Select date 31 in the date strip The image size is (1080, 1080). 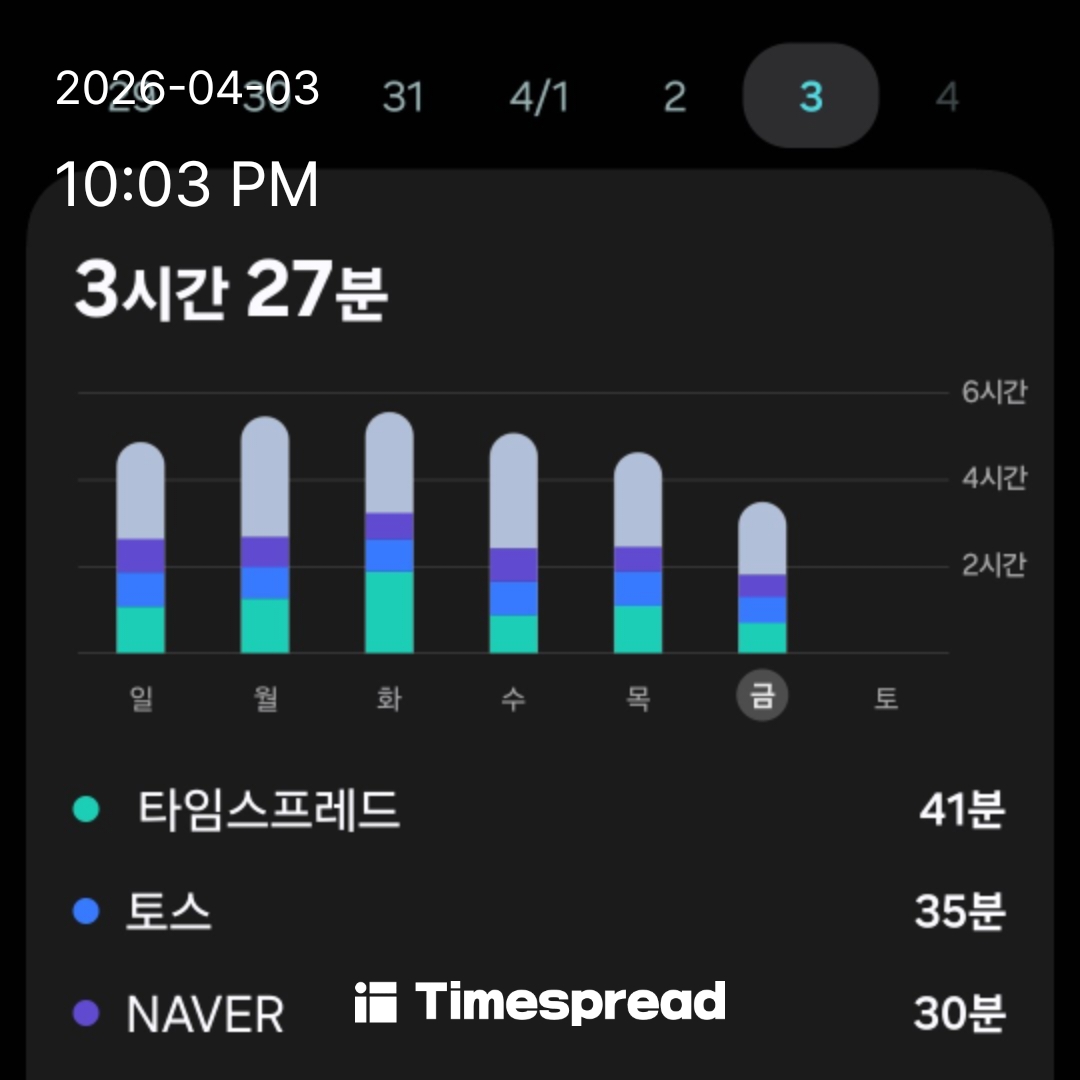point(403,97)
